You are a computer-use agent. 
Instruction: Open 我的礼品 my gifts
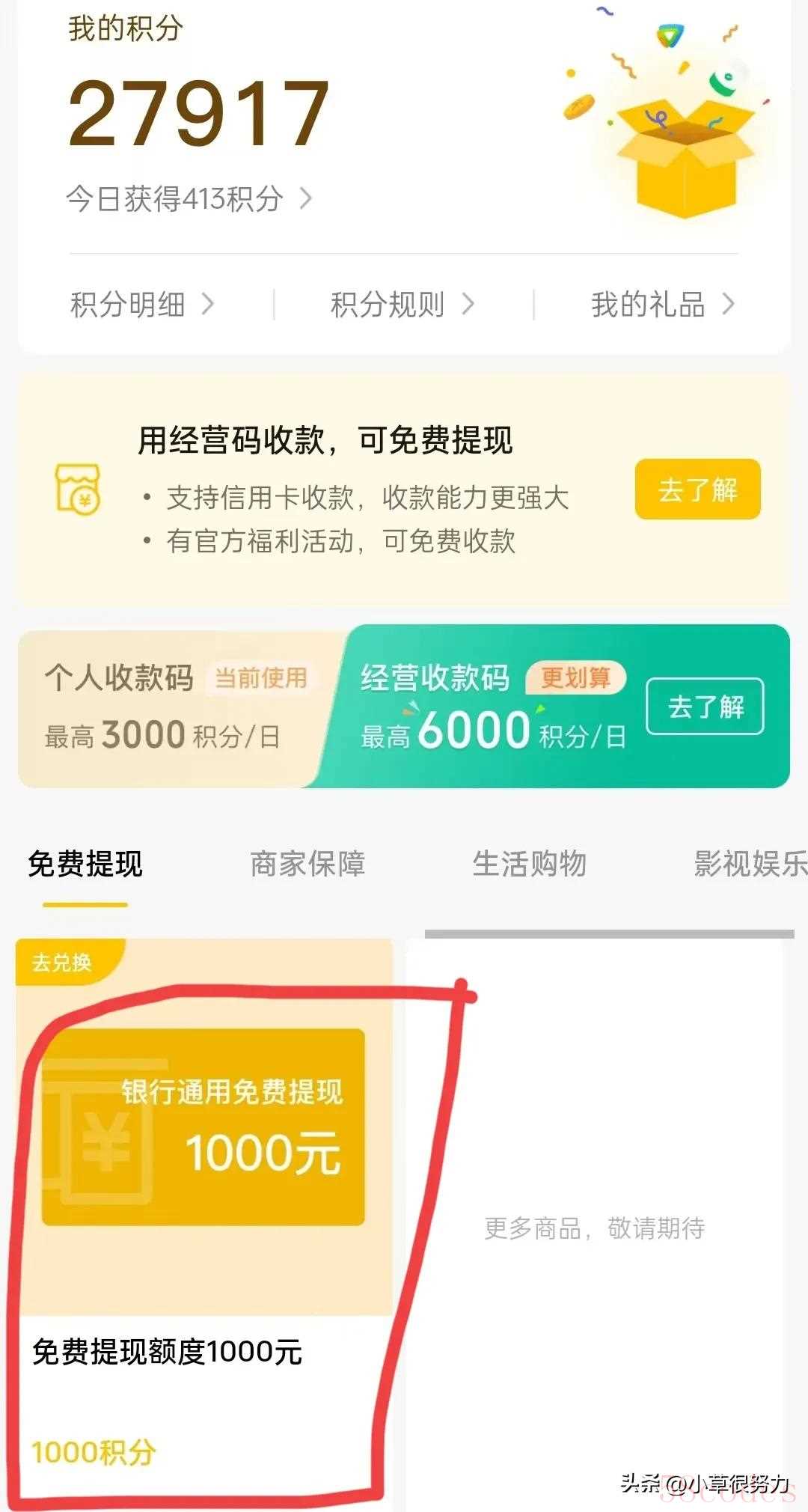click(663, 305)
